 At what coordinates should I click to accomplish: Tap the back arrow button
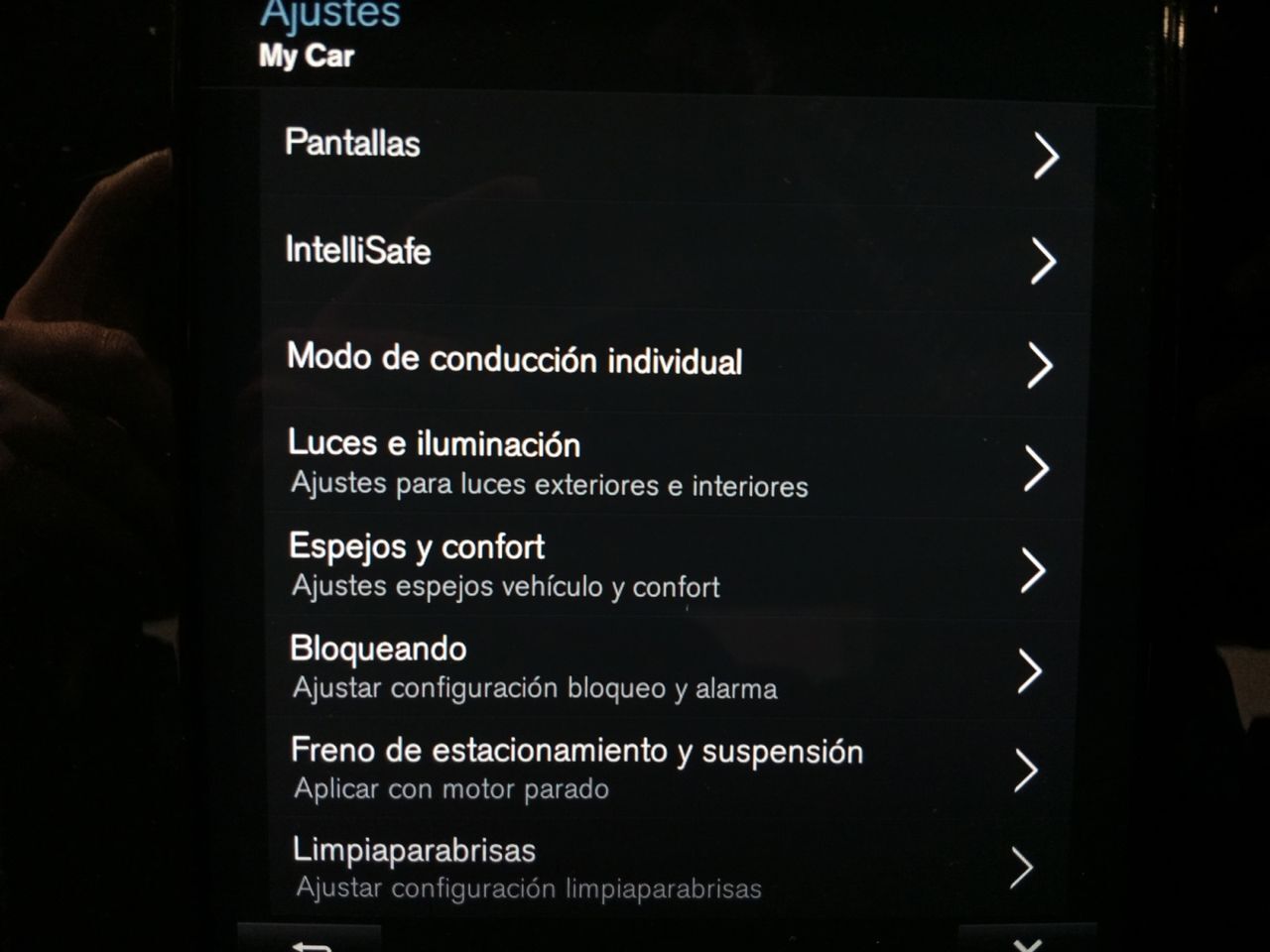tap(311, 940)
